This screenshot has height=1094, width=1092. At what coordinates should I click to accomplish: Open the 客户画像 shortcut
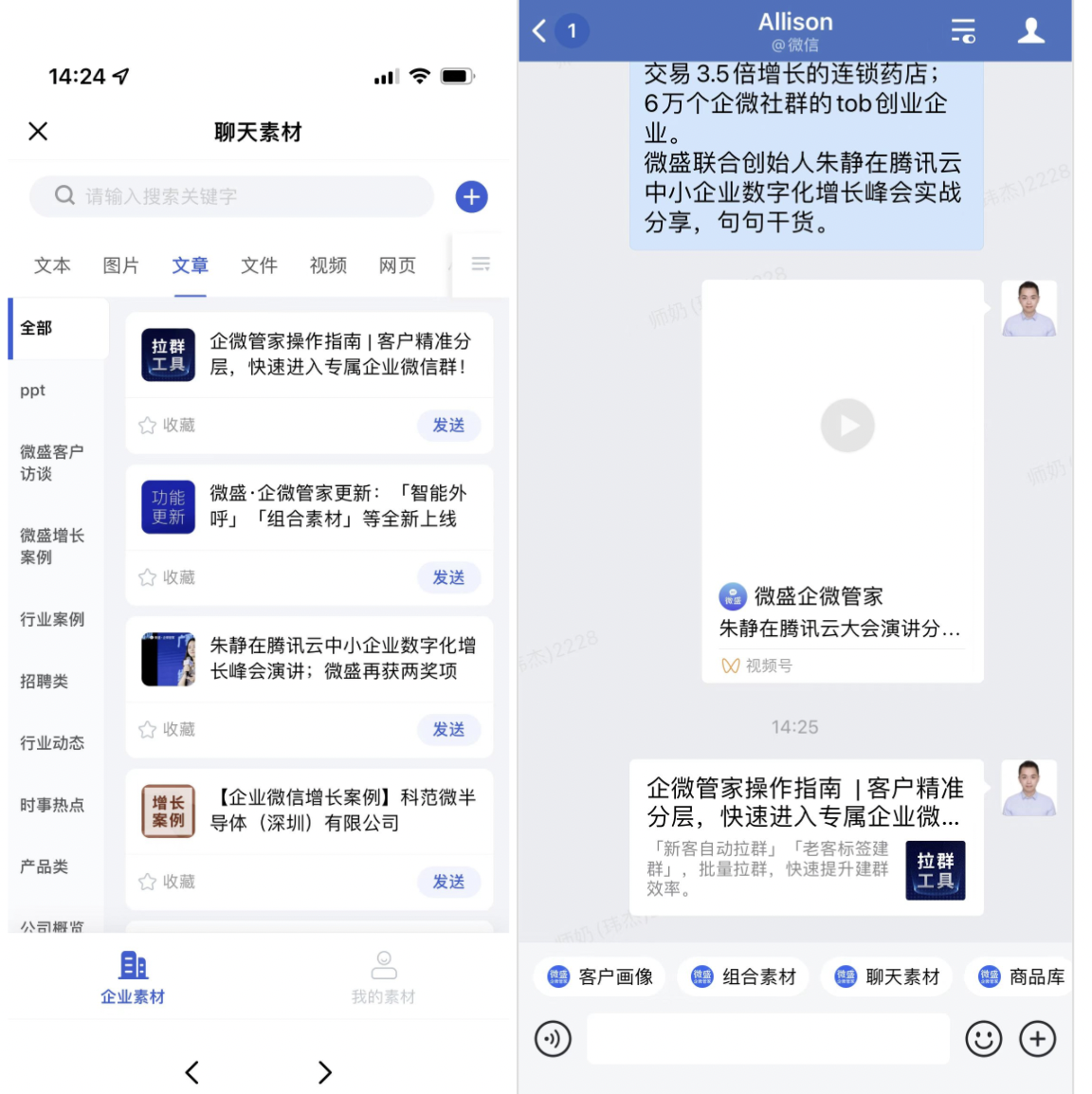point(600,976)
